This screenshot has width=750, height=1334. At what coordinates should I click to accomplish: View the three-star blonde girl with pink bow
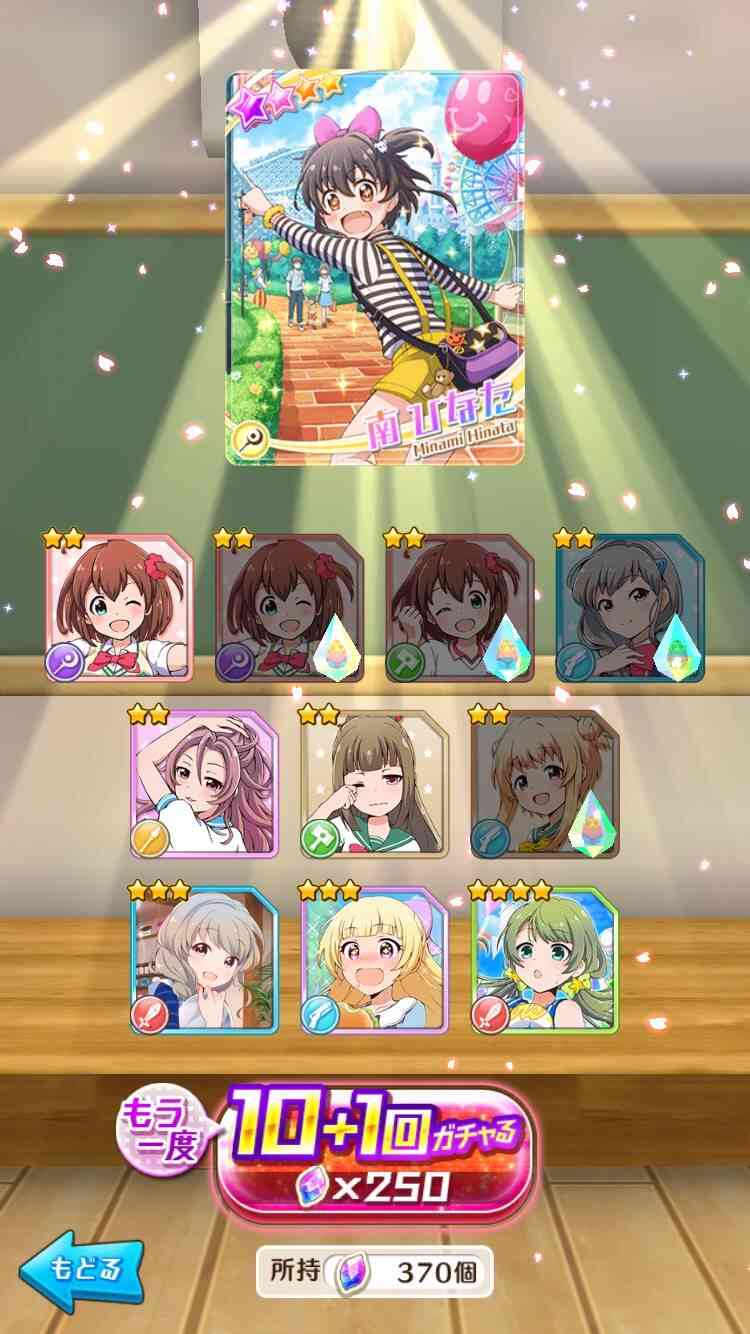pos(375,960)
